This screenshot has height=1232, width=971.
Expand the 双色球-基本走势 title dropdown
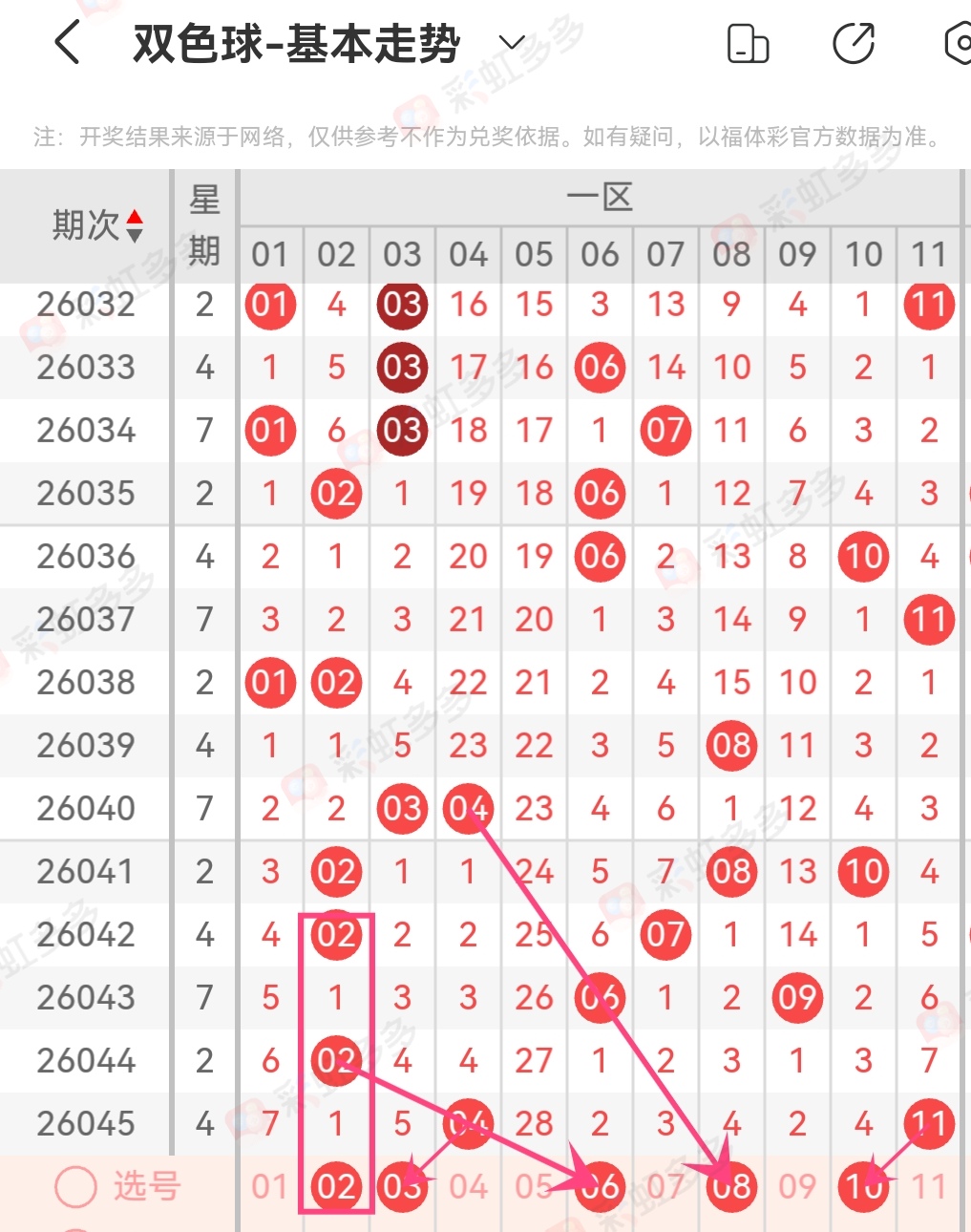511,44
